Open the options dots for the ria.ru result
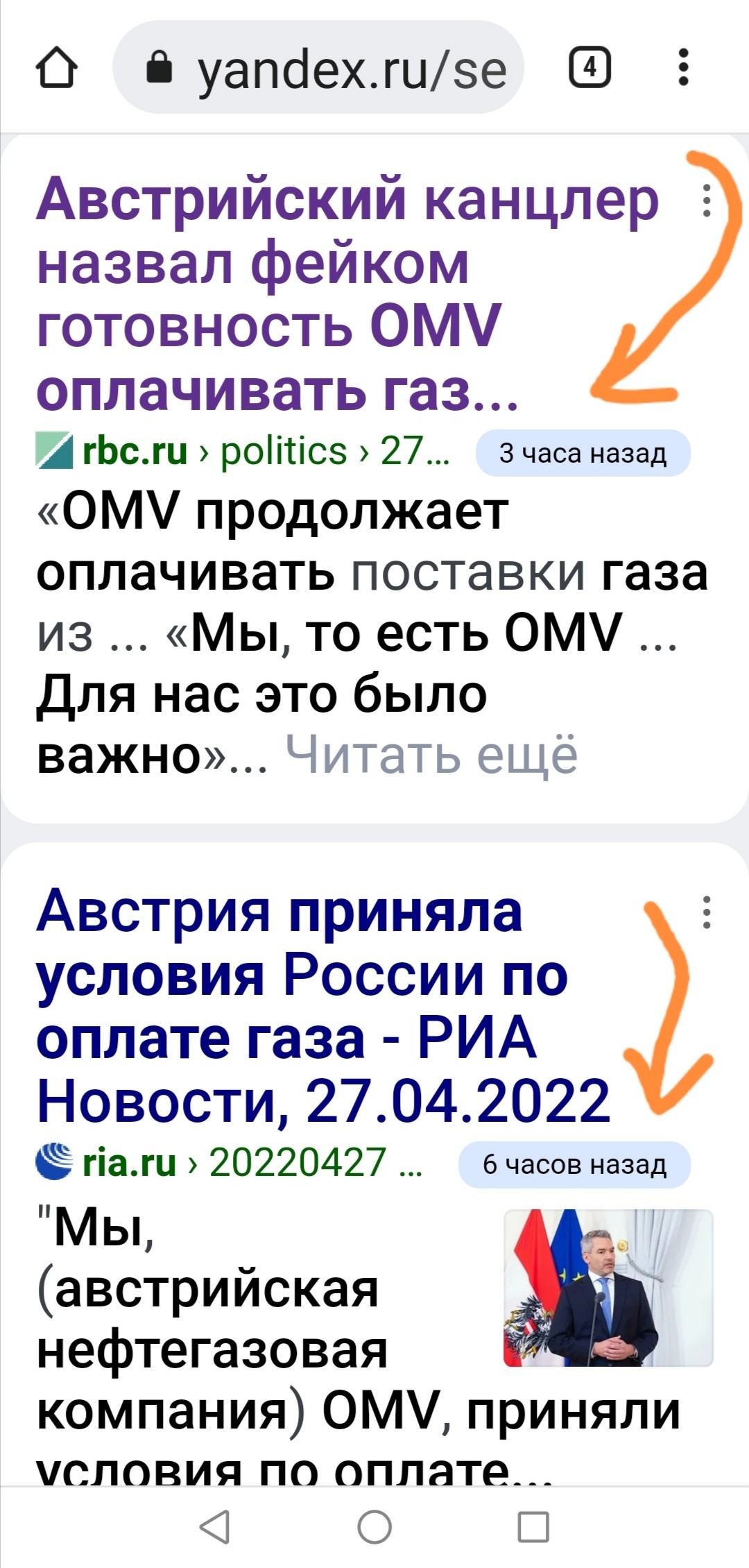This screenshot has width=749, height=1568. point(707,912)
